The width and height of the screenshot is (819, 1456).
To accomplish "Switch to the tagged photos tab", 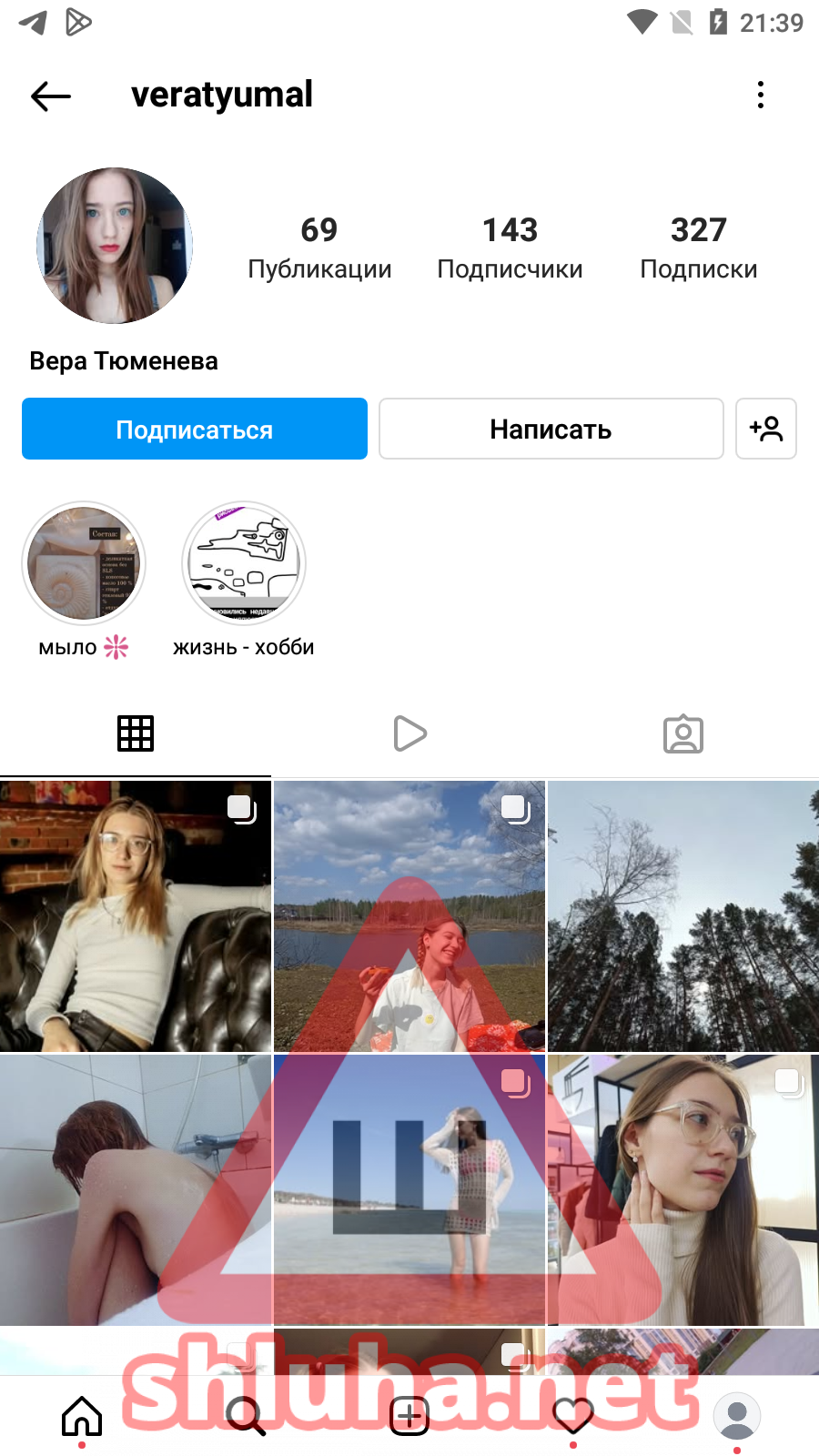I will 683,733.
